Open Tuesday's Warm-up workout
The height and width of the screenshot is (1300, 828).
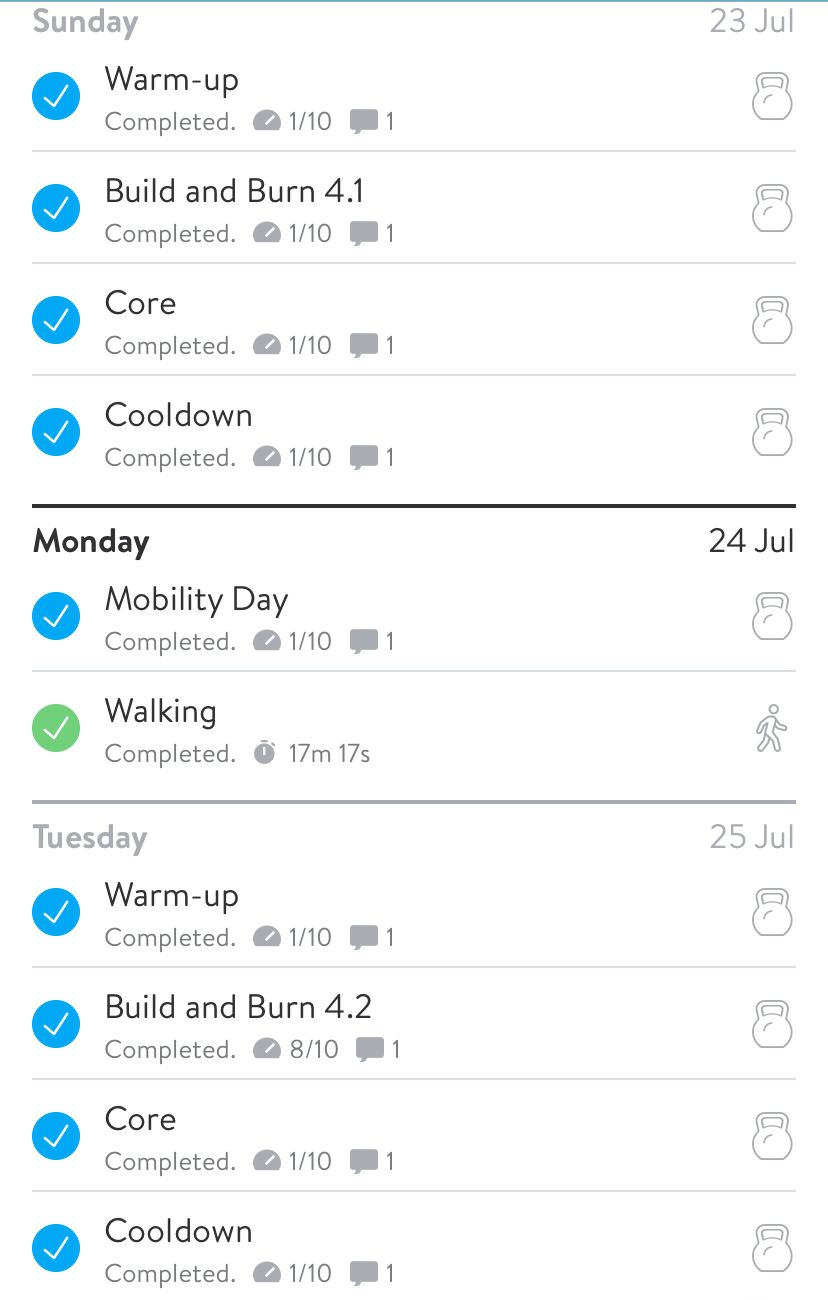click(x=172, y=895)
